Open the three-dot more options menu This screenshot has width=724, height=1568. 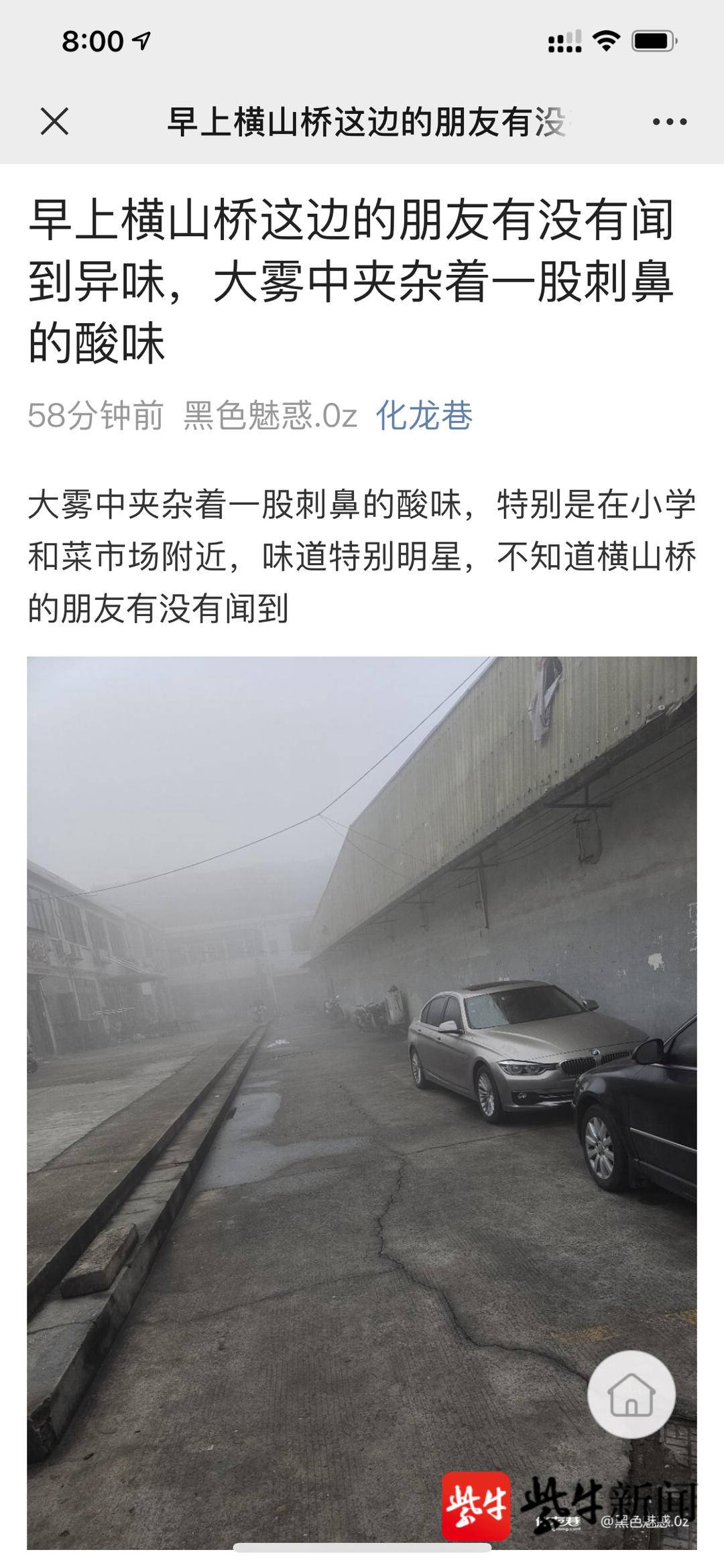click(669, 122)
